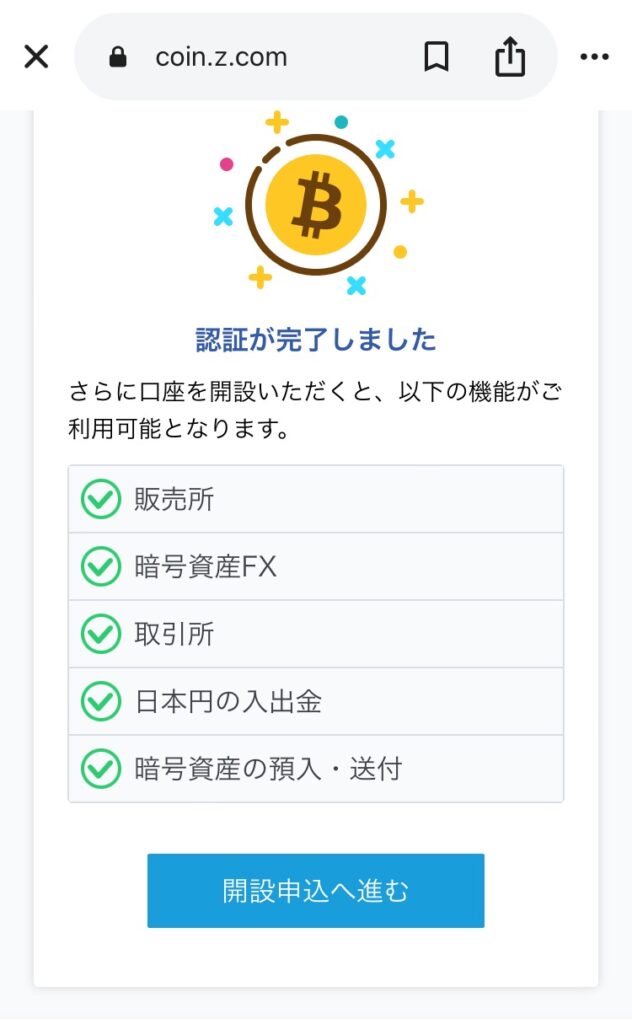Tap the coin.z.com address bar
Image resolution: width=632 pixels, height=1024 pixels.
[x=221, y=57]
